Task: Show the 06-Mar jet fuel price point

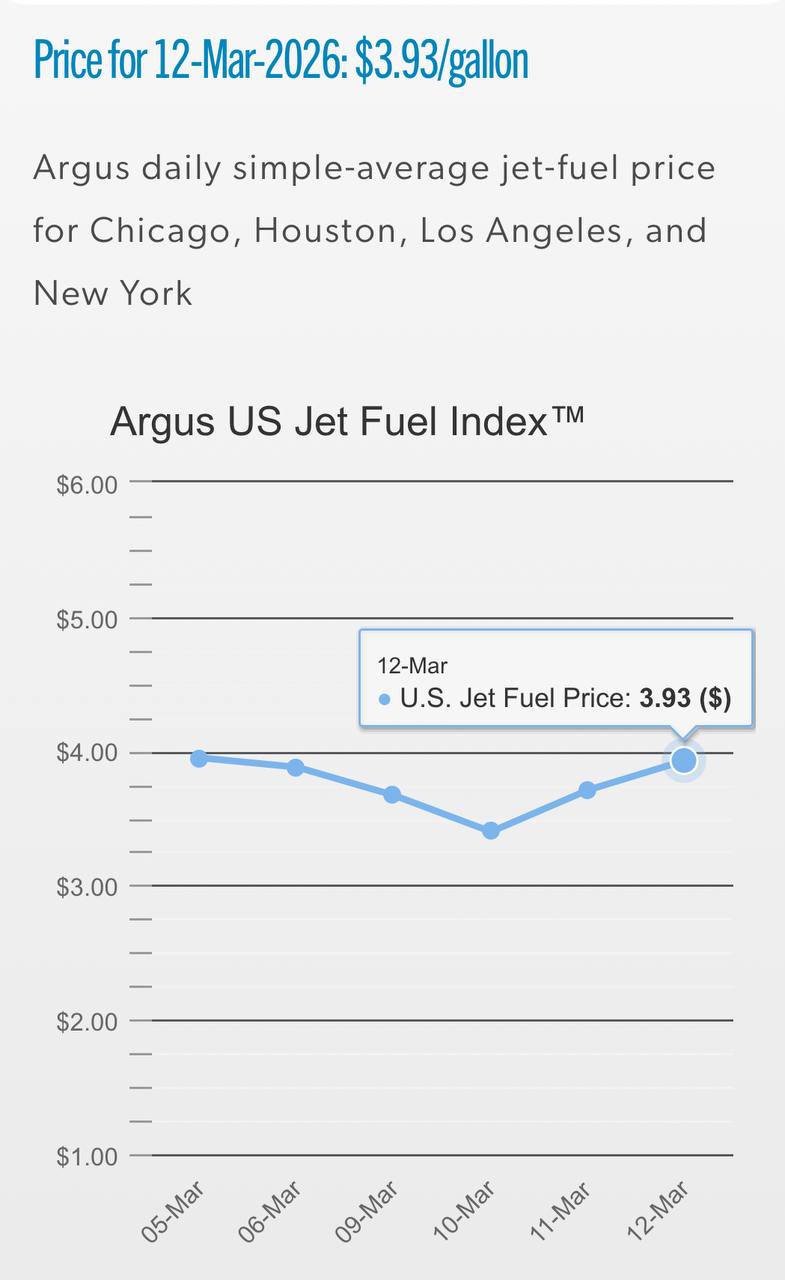Action: pyautogui.click(x=296, y=767)
